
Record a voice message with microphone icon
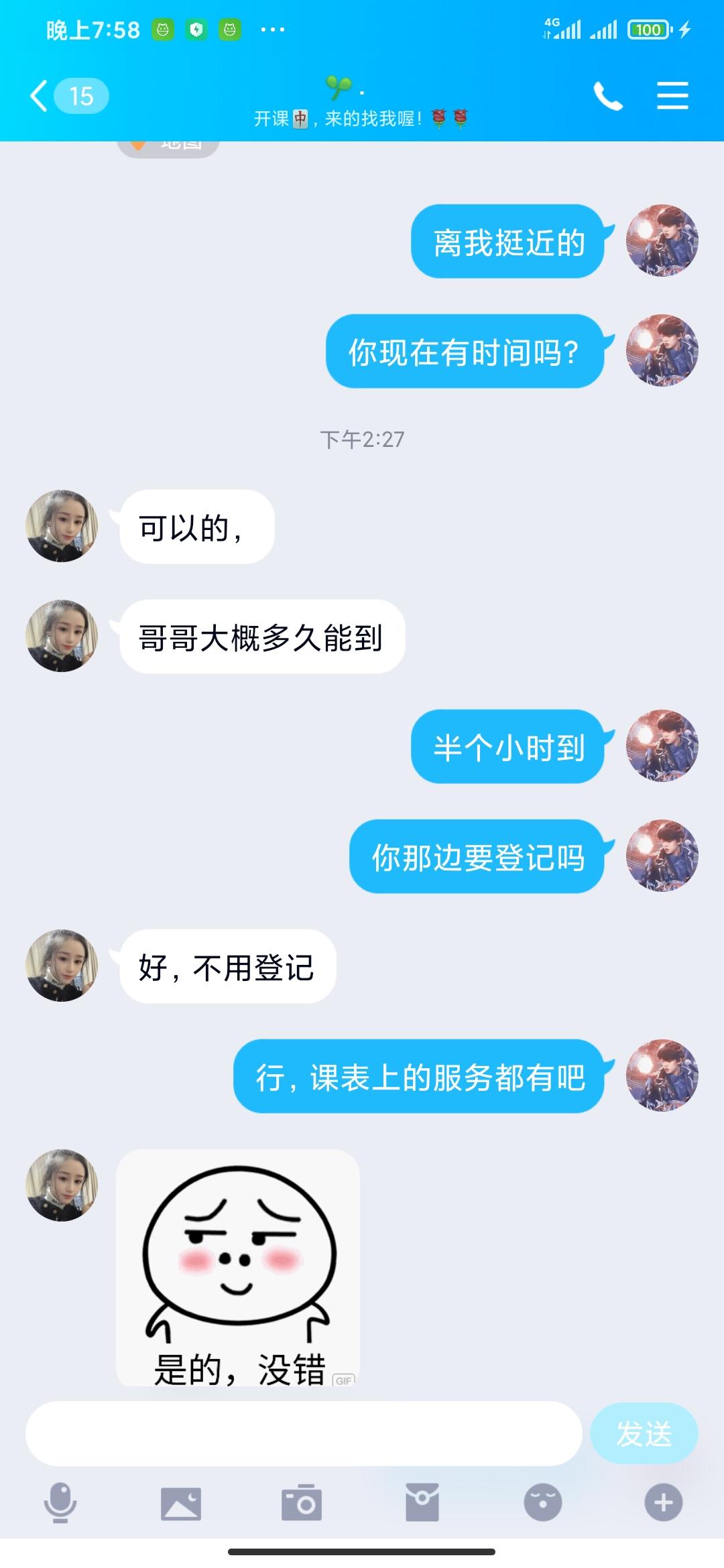[60, 1502]
